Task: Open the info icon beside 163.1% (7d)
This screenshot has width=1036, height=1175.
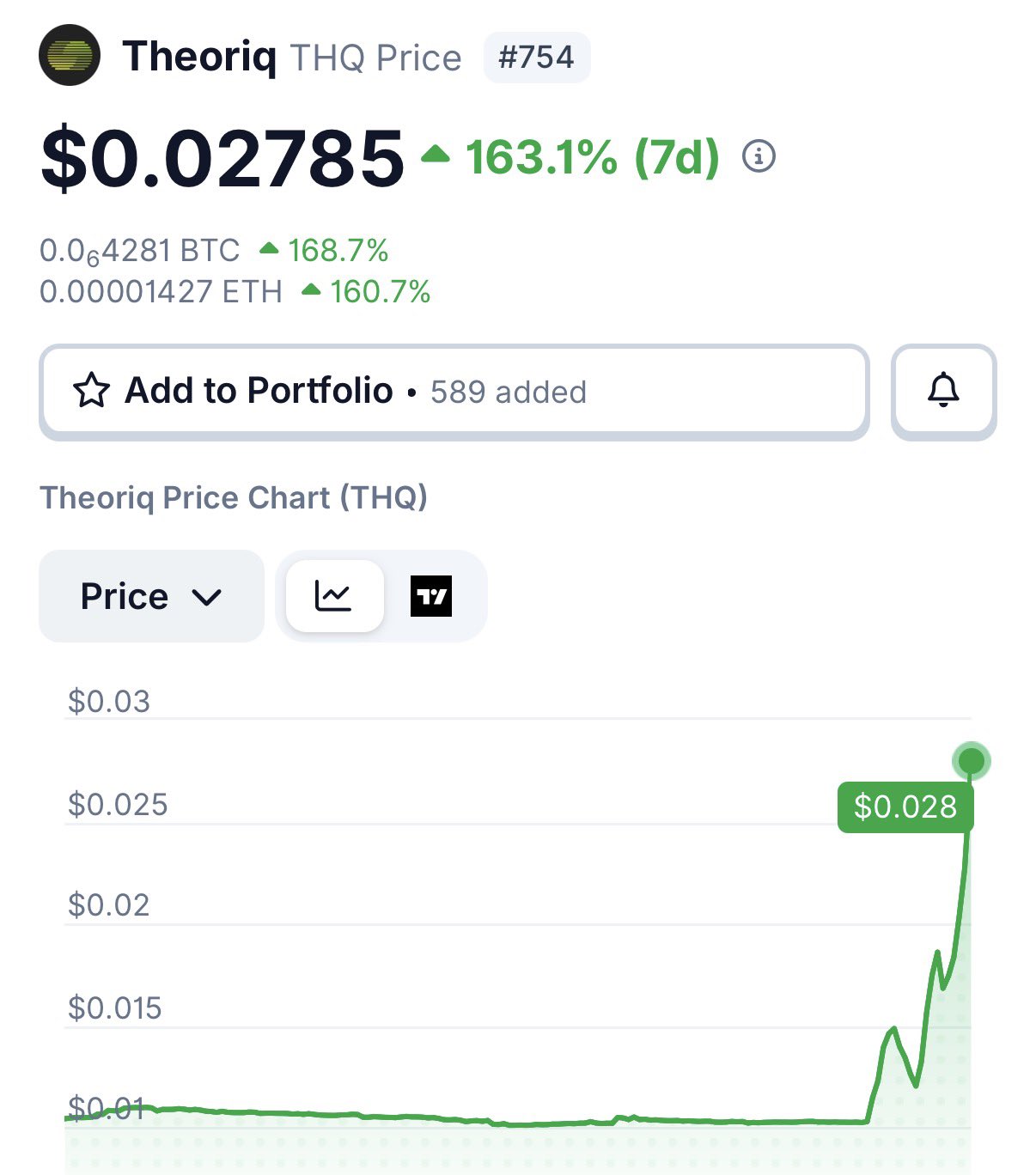Action: (759, 156)
